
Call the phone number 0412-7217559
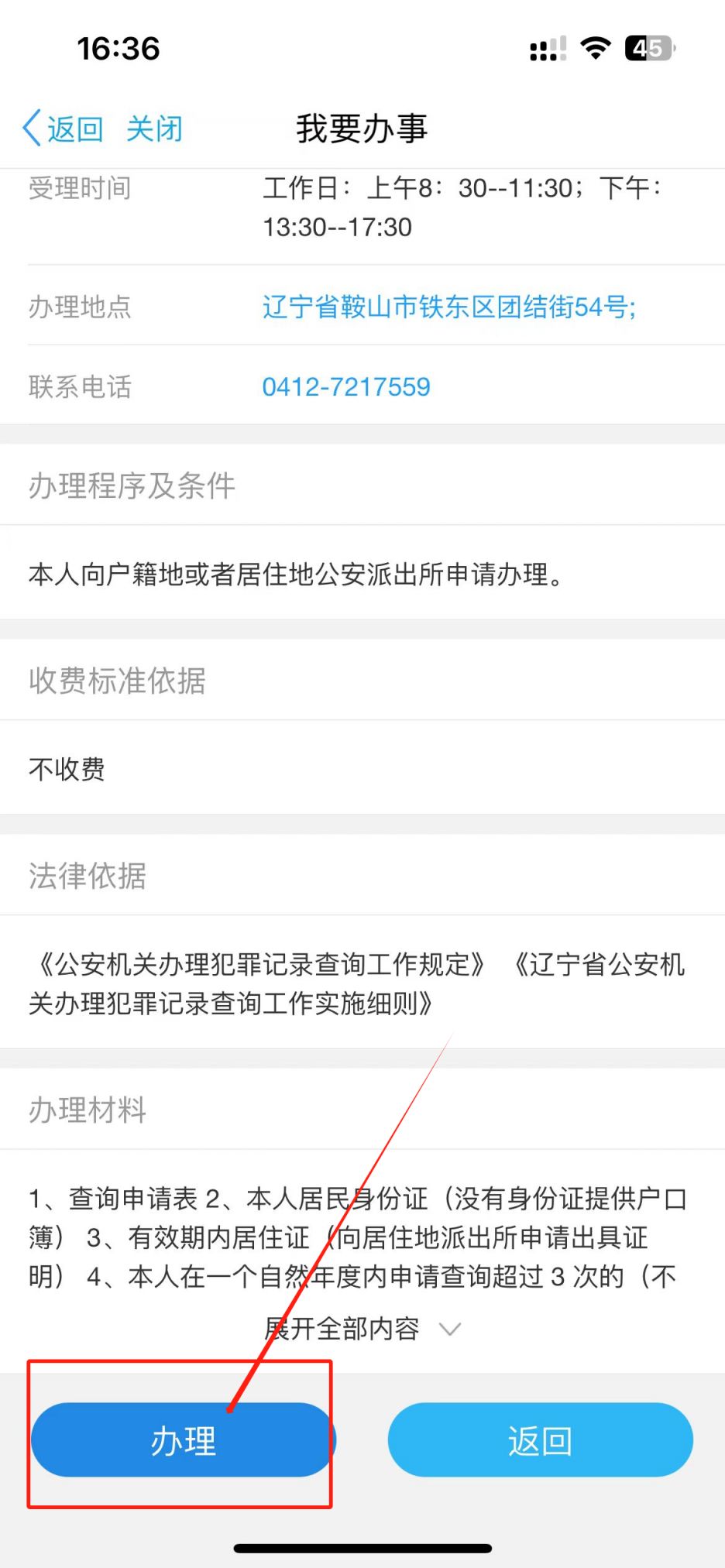pyautogui.click(x=345, y=386)
